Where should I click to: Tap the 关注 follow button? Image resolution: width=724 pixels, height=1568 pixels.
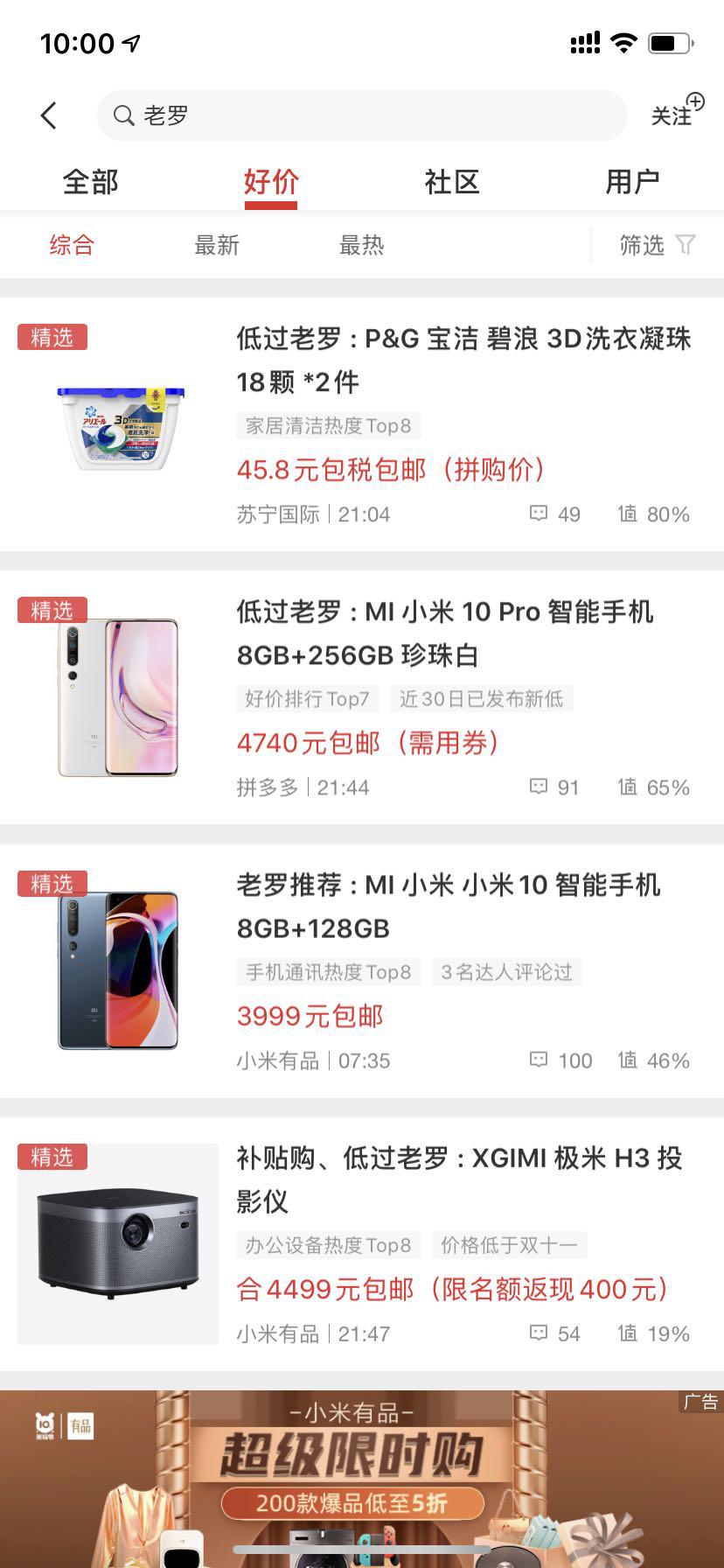click(x=672, y=115)
